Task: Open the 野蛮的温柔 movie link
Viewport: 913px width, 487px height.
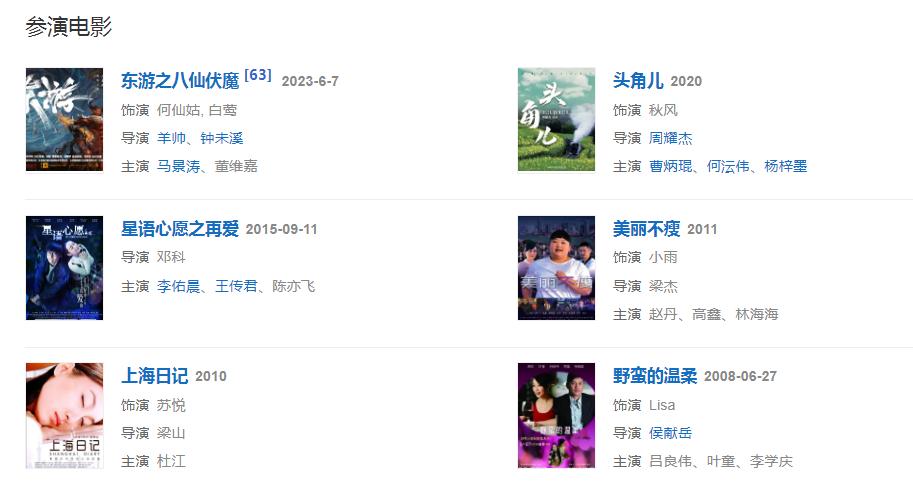Action: pyautogui.click(x=655, y=376)
